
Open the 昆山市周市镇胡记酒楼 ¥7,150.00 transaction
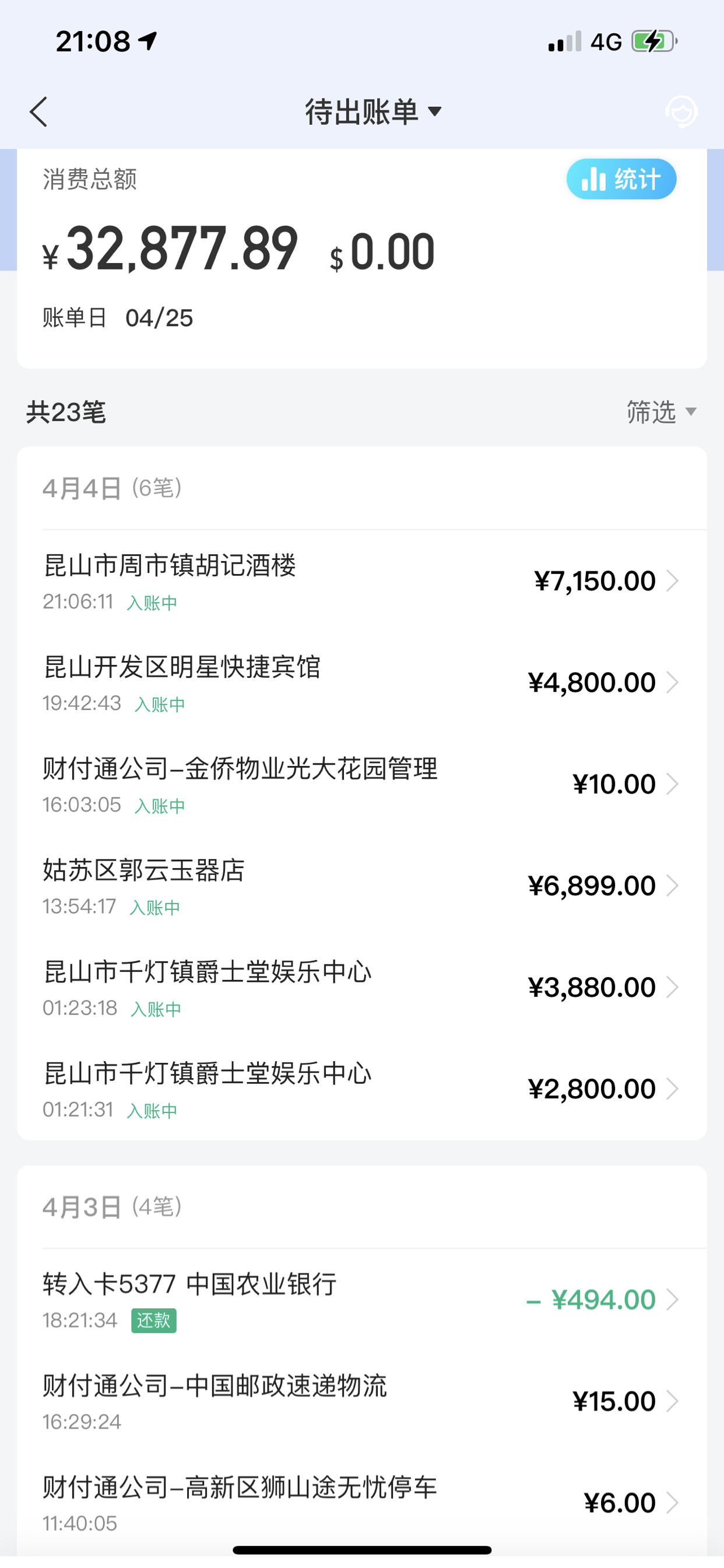tap(362, 582)
